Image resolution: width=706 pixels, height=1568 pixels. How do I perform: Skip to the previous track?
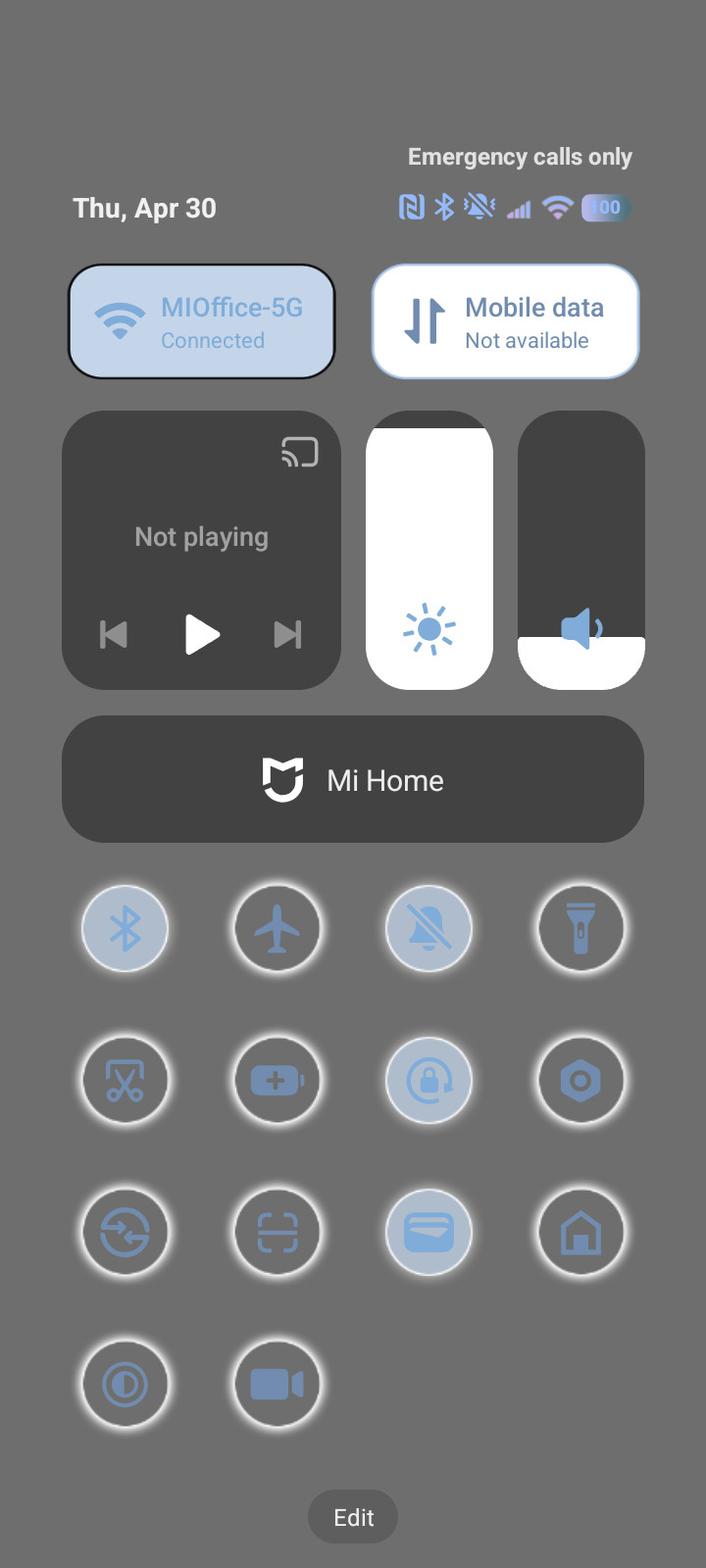[x=114, y=635]
